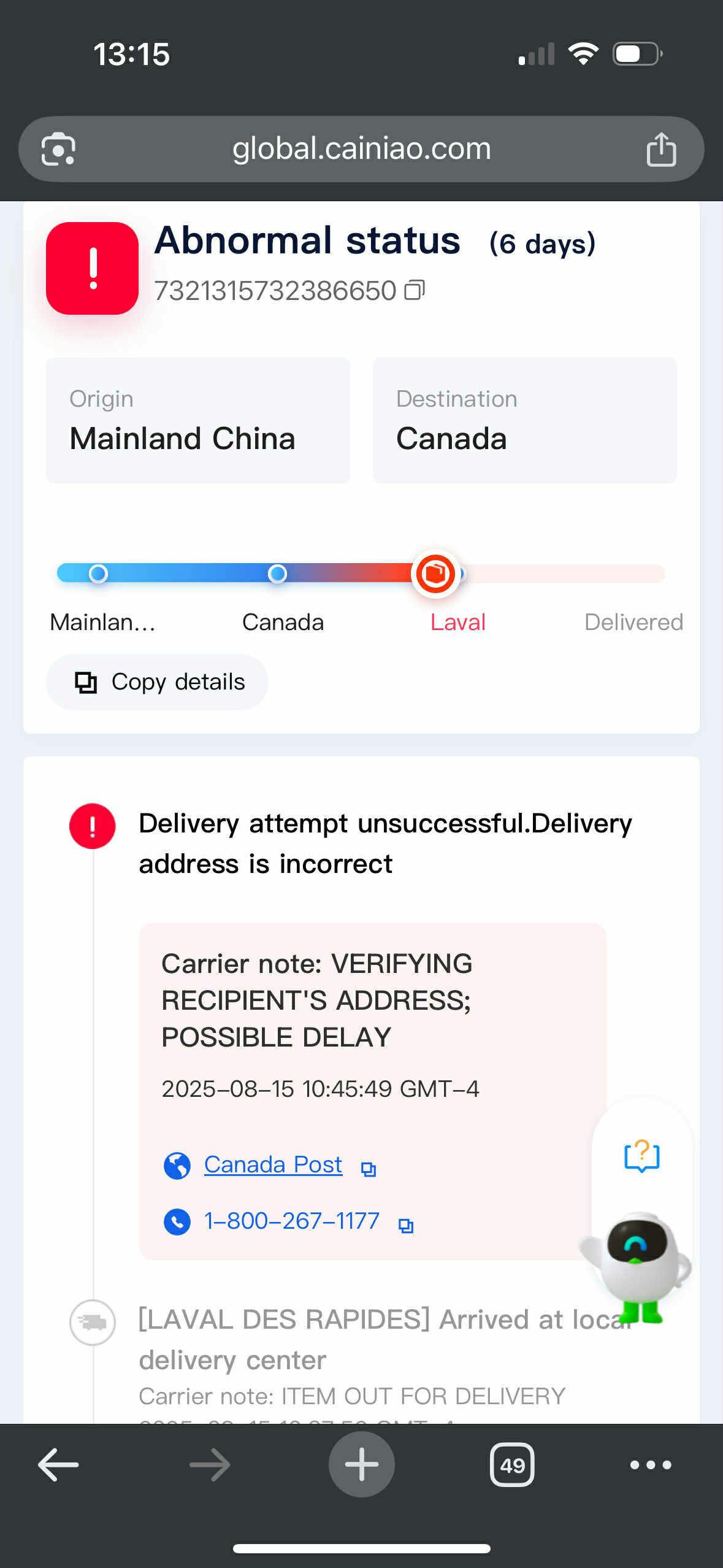Tap the Copy details button
This screenshot has height=1568, width=723.
coord(157,682)
